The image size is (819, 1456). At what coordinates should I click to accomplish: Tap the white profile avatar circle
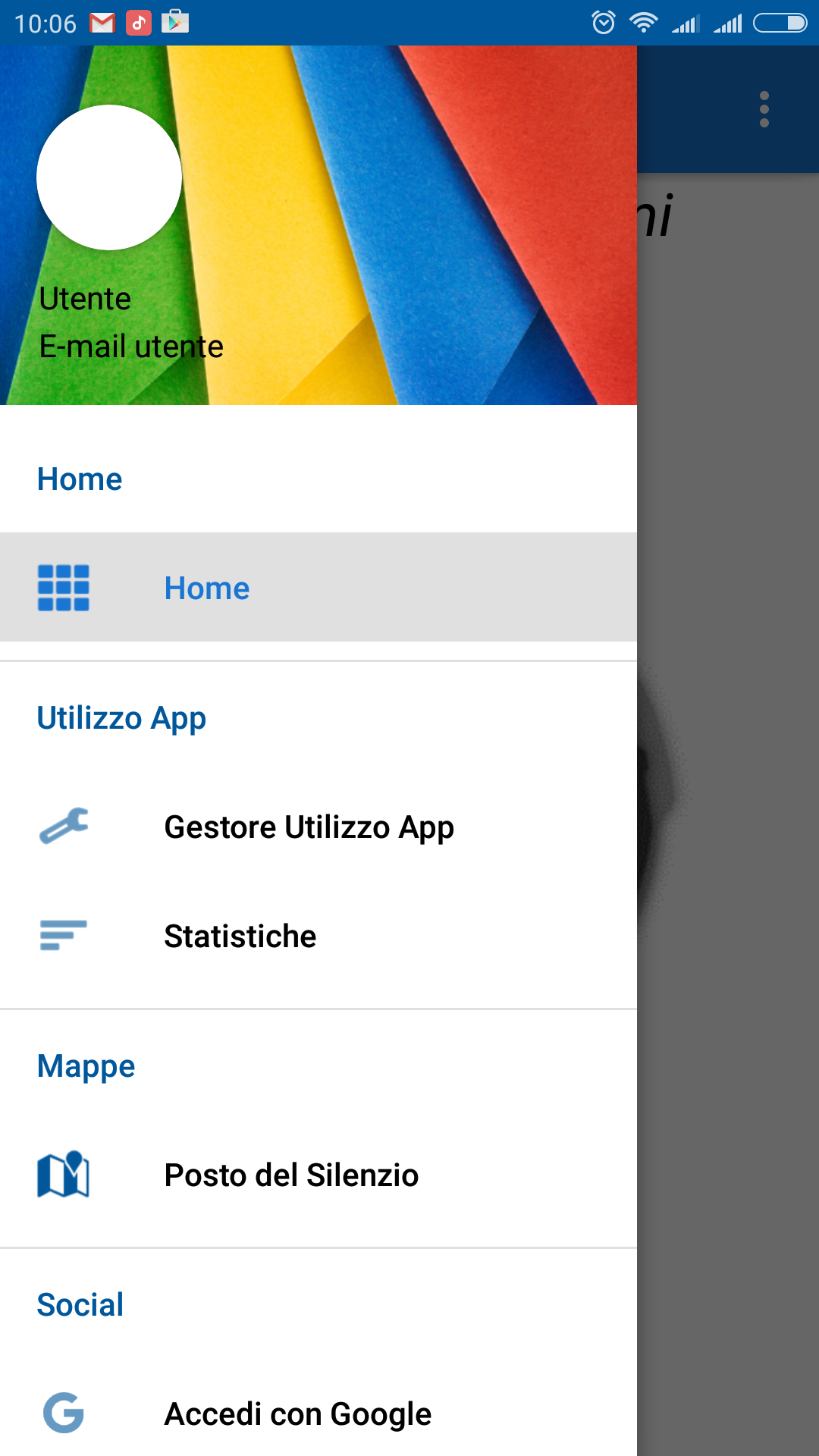click(109, 177)
